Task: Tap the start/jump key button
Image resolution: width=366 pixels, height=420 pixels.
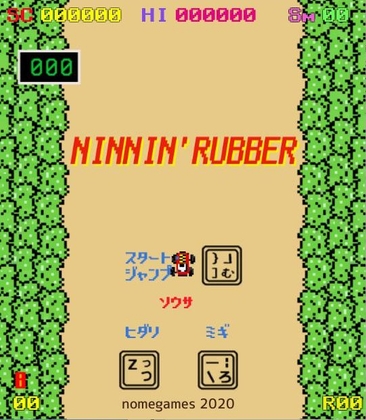Action: 222,265
